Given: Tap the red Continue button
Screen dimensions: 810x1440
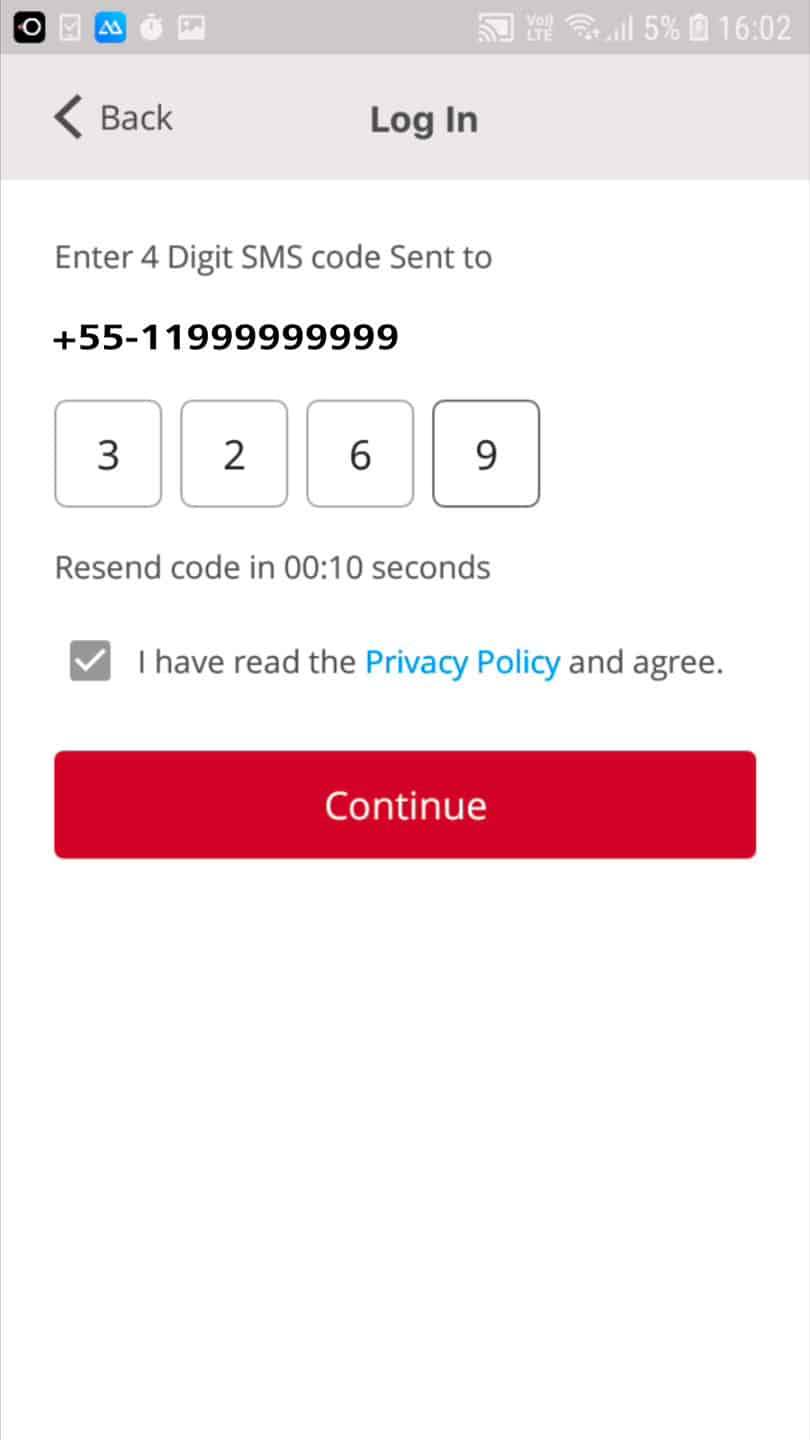Looking at the screenshot, I should click(x=405, y=805).
